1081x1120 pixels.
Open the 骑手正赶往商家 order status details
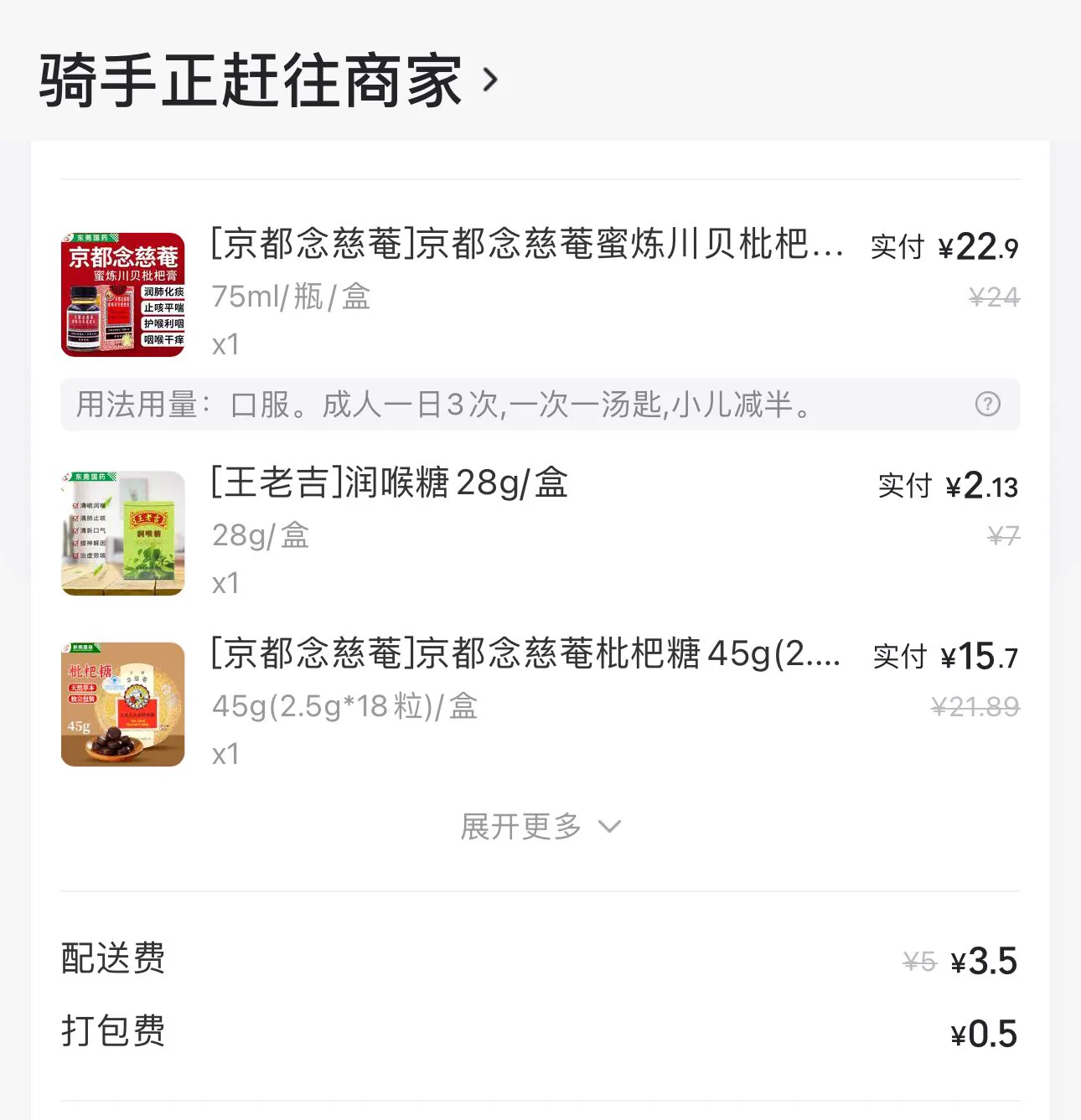click(x=268, y=80)
